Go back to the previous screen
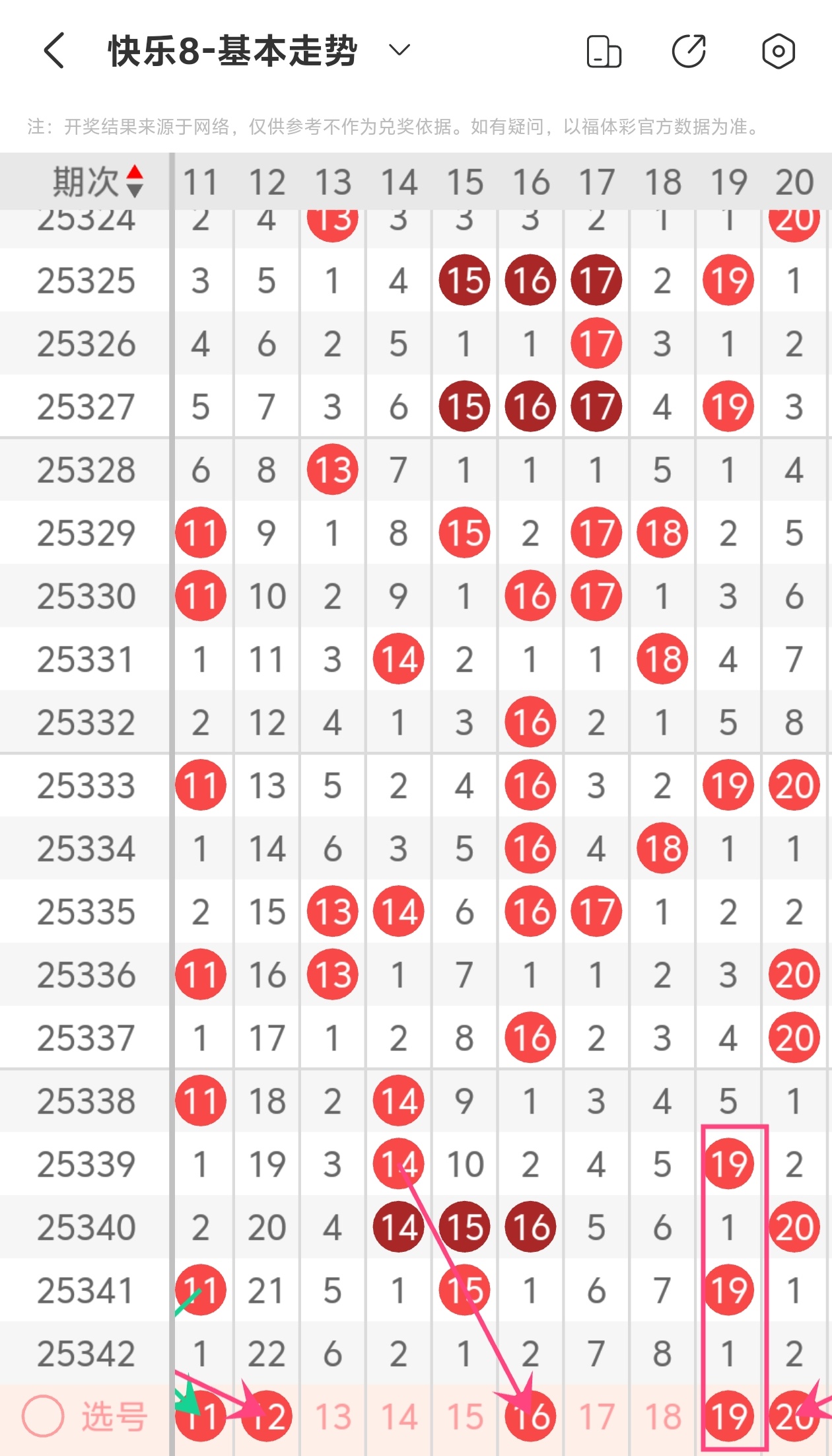This screenshot has height=1456, width=832. pyautogui.click(x=55, y=51)
